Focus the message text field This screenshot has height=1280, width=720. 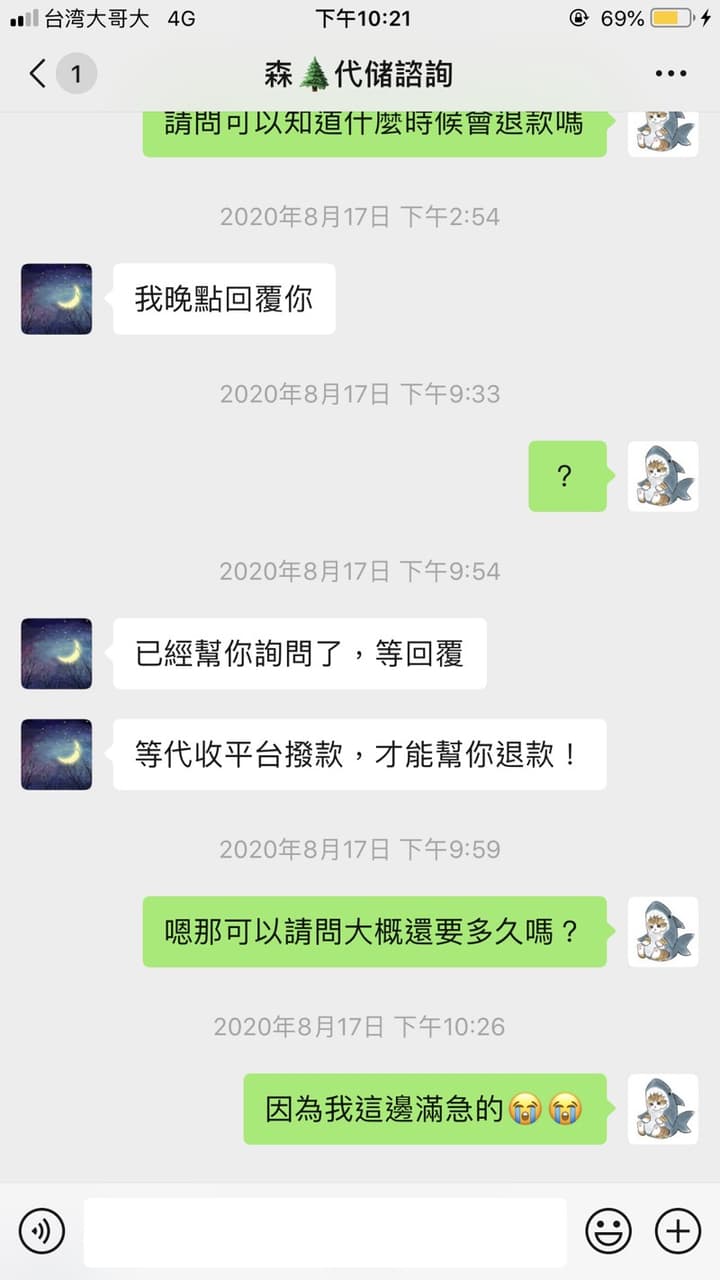pyautogui.click(x=325, y=1232)
